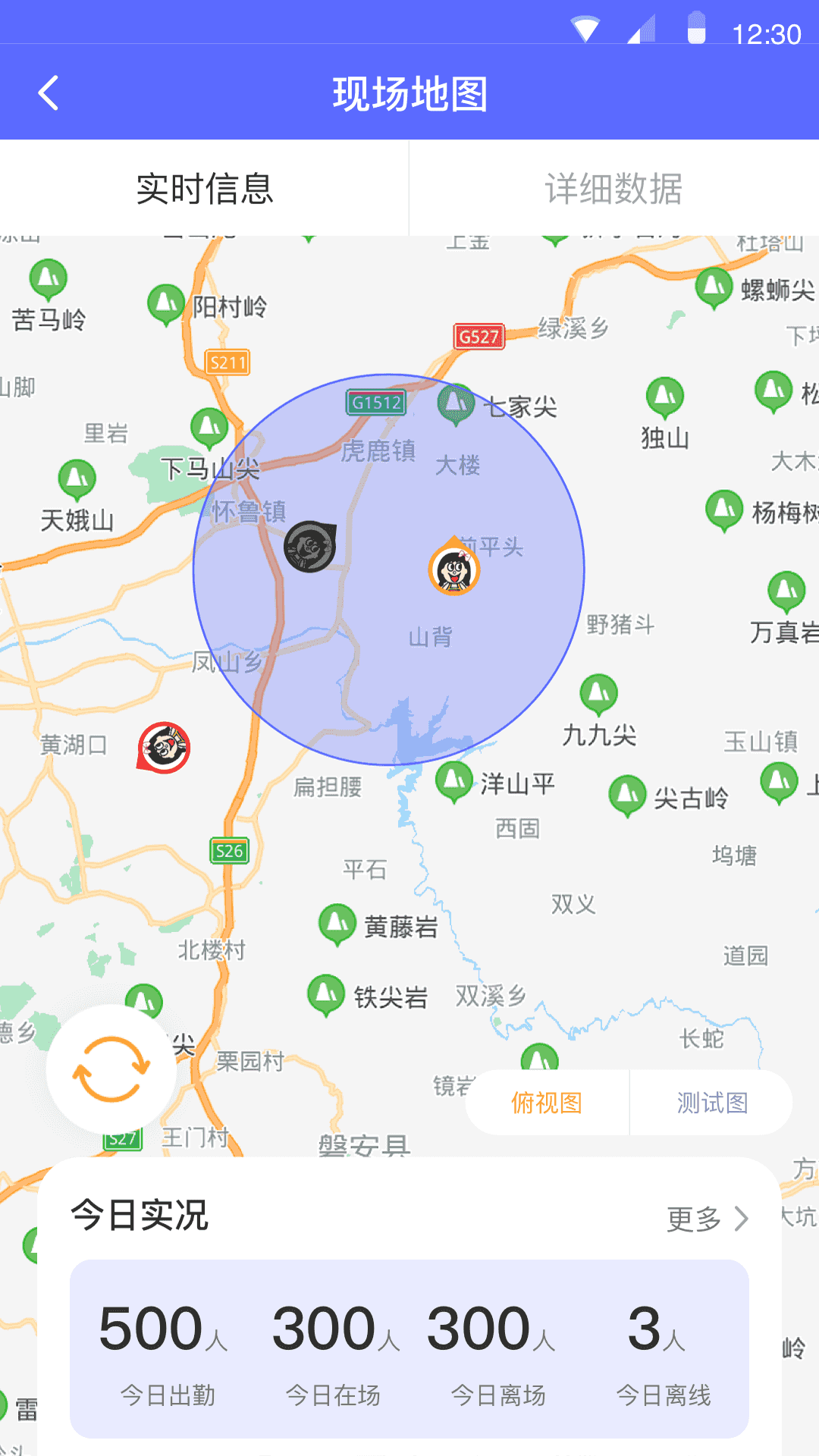Viewport: 819px width, 1456px height.
Task: Tap the orange girl avatar marker
Action: [x=454, y=569]
